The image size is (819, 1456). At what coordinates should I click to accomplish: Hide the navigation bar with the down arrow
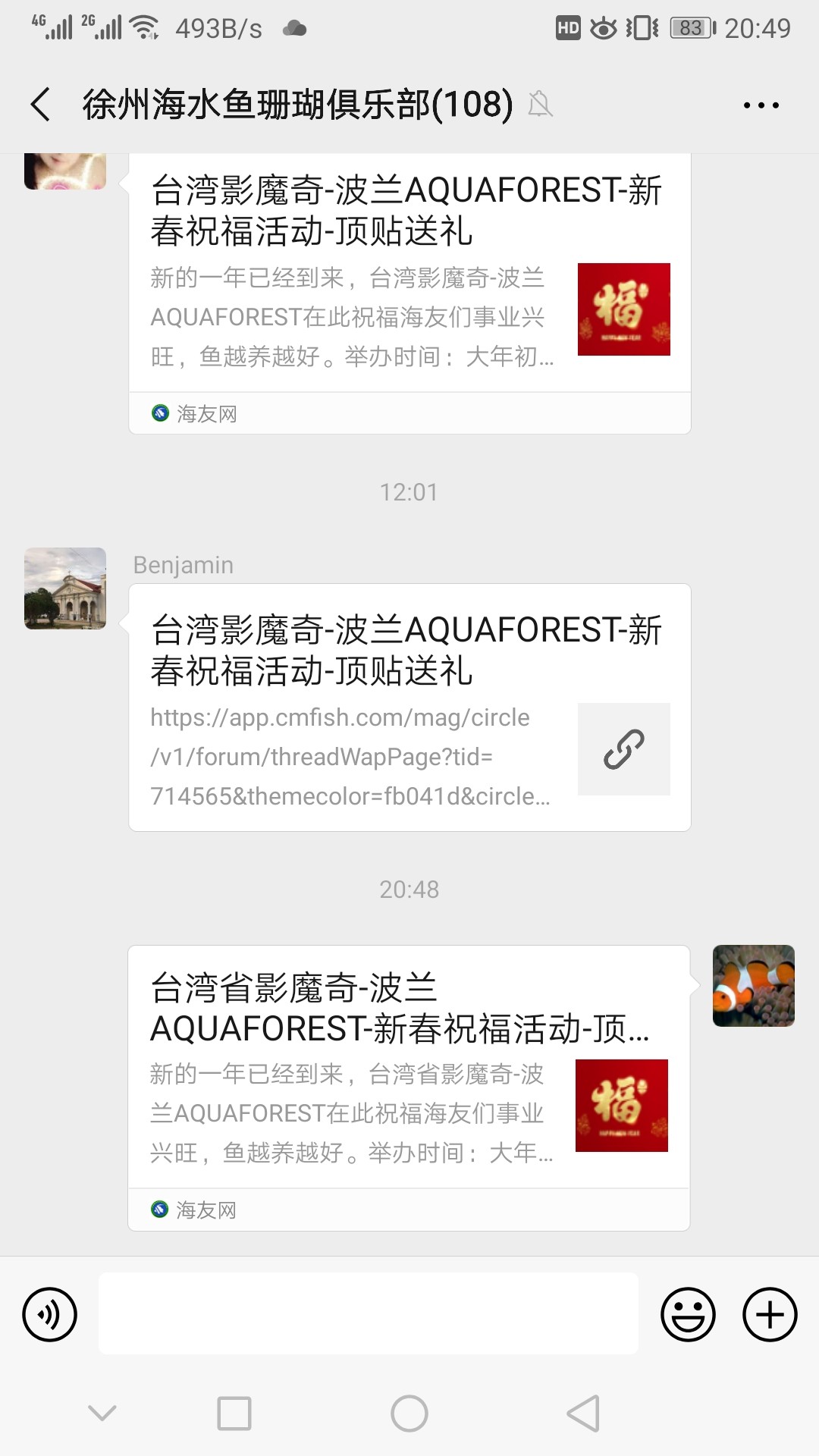coord(102,1413)
